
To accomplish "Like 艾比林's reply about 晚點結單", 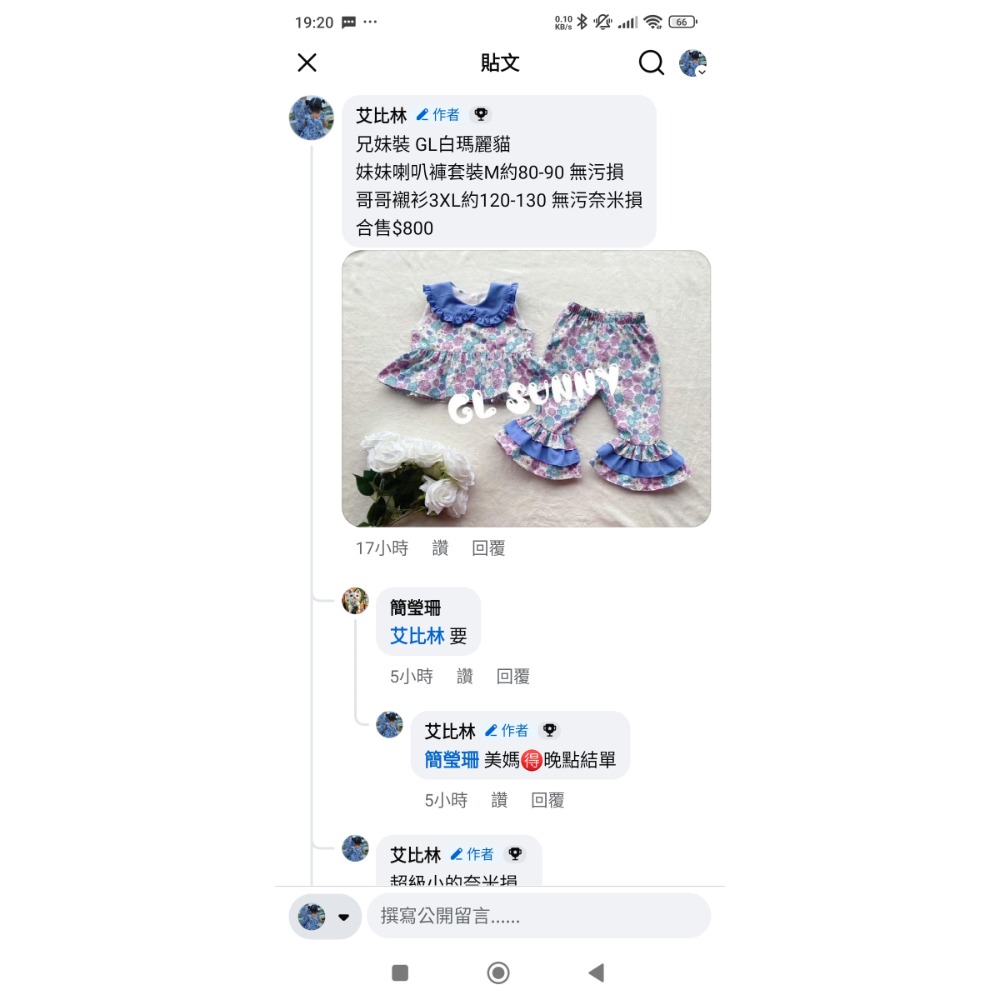I will click(x=499, y=800).
